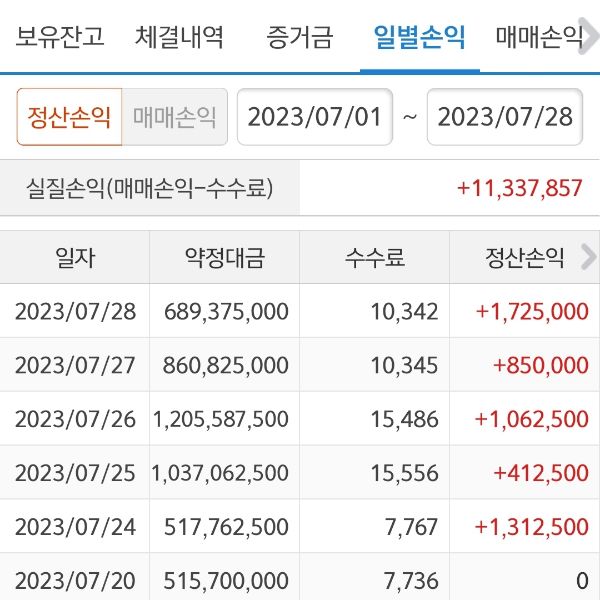The height and width of the screenshot is (600, 600).
Task: Change the end date 2023/07/28
Action: [506, 117]
